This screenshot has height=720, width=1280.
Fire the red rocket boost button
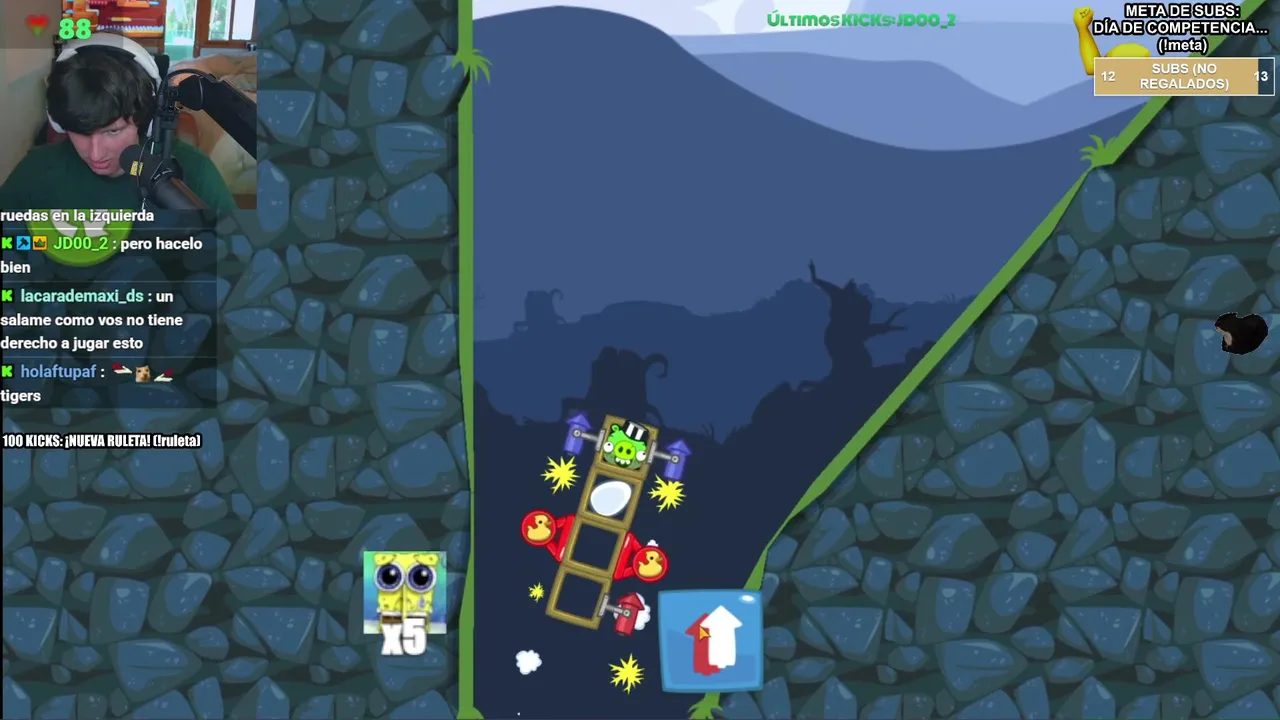point(711,640)
